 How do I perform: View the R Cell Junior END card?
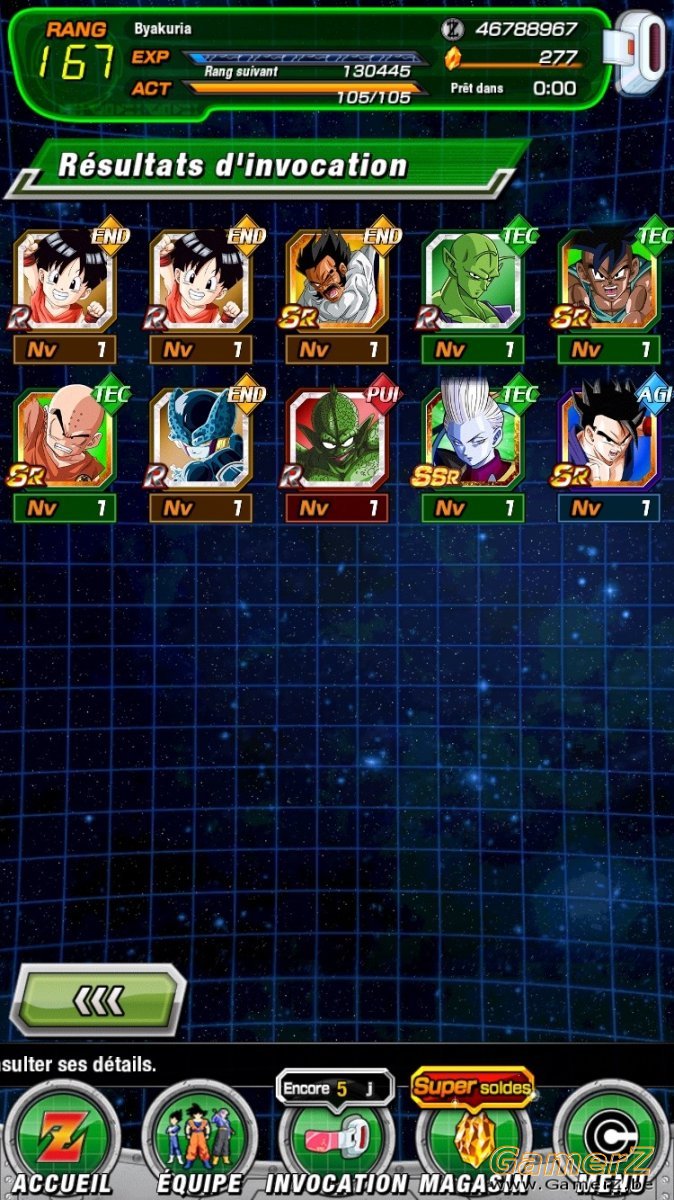tap(201, 438)
